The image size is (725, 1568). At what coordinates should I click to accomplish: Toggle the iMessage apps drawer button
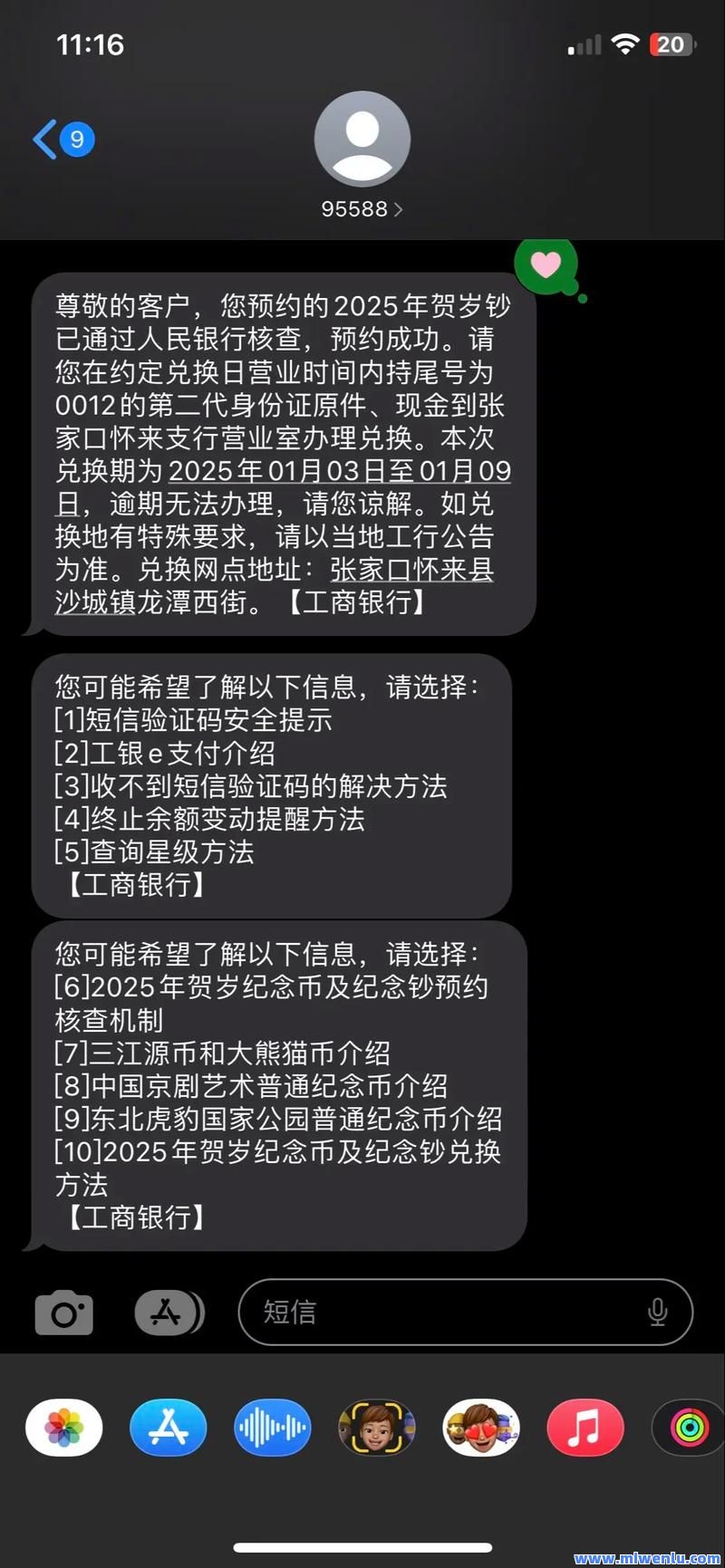tap(169, 1312)
